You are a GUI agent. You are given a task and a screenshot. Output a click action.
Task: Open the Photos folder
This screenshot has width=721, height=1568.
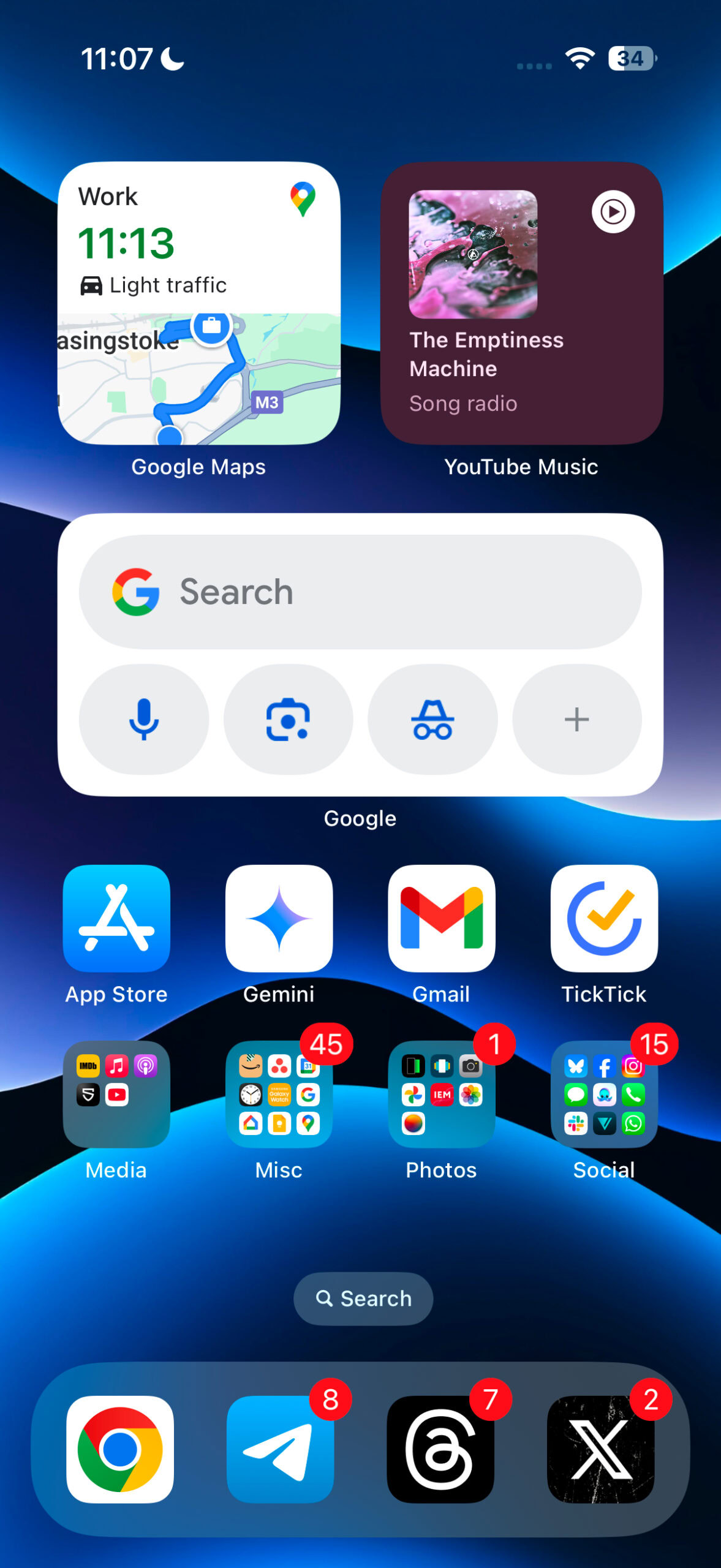tap(442, 1094)
